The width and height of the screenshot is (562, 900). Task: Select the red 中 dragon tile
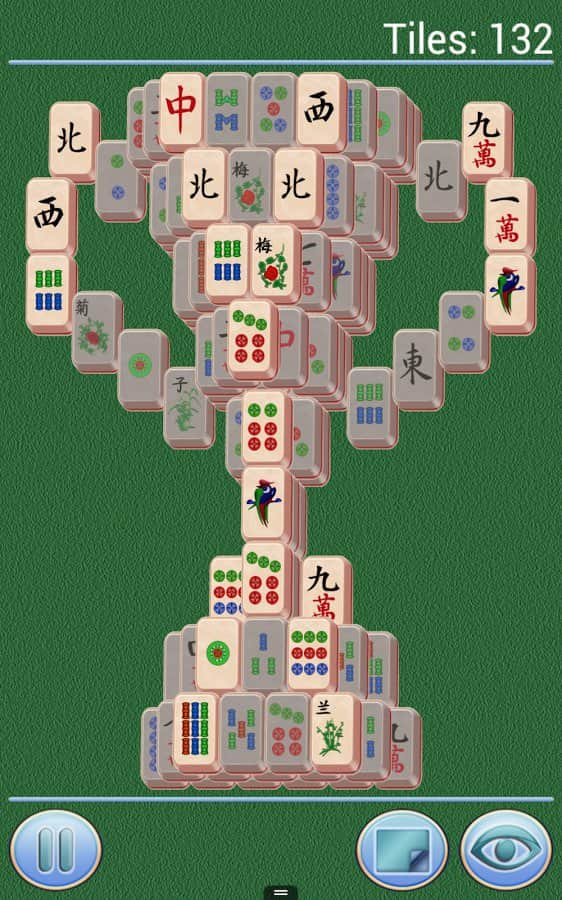(x=182, y=110)
